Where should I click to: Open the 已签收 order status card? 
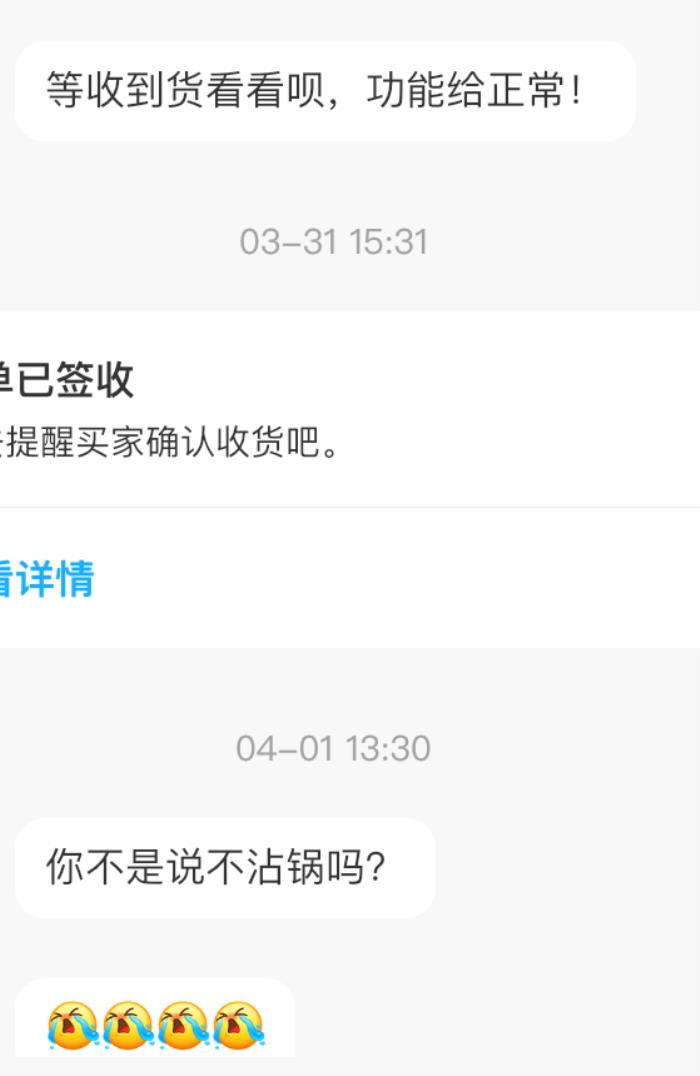click(300, 410)
